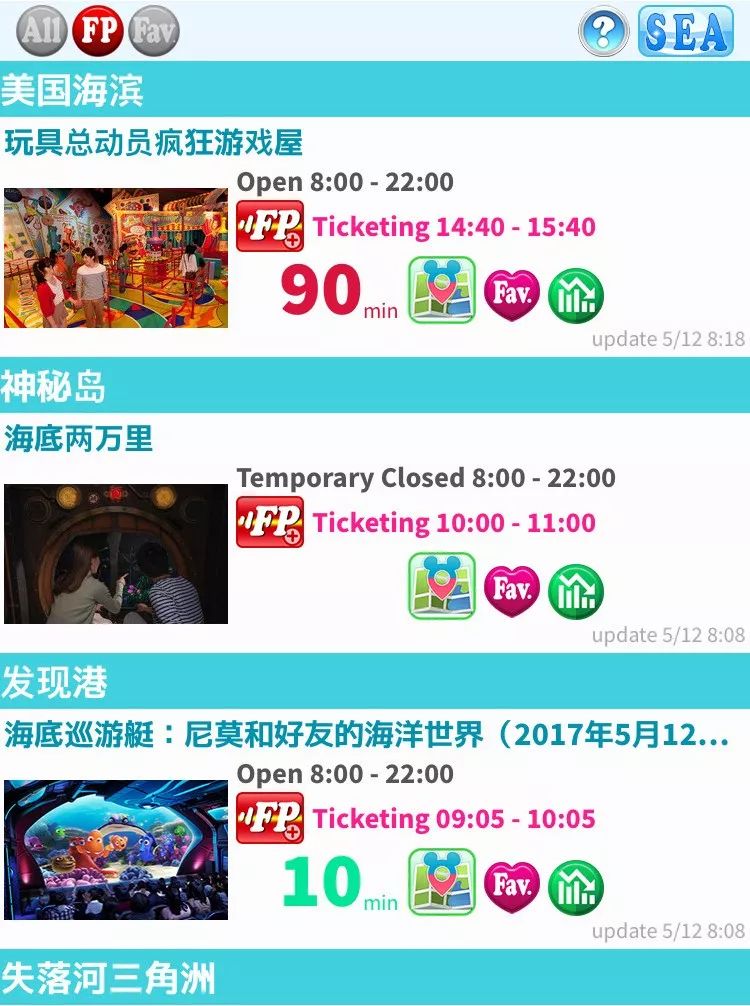View wait time chart for 海底巡游艇
The image size is (750, 1006).
click(x=576, y=888)
